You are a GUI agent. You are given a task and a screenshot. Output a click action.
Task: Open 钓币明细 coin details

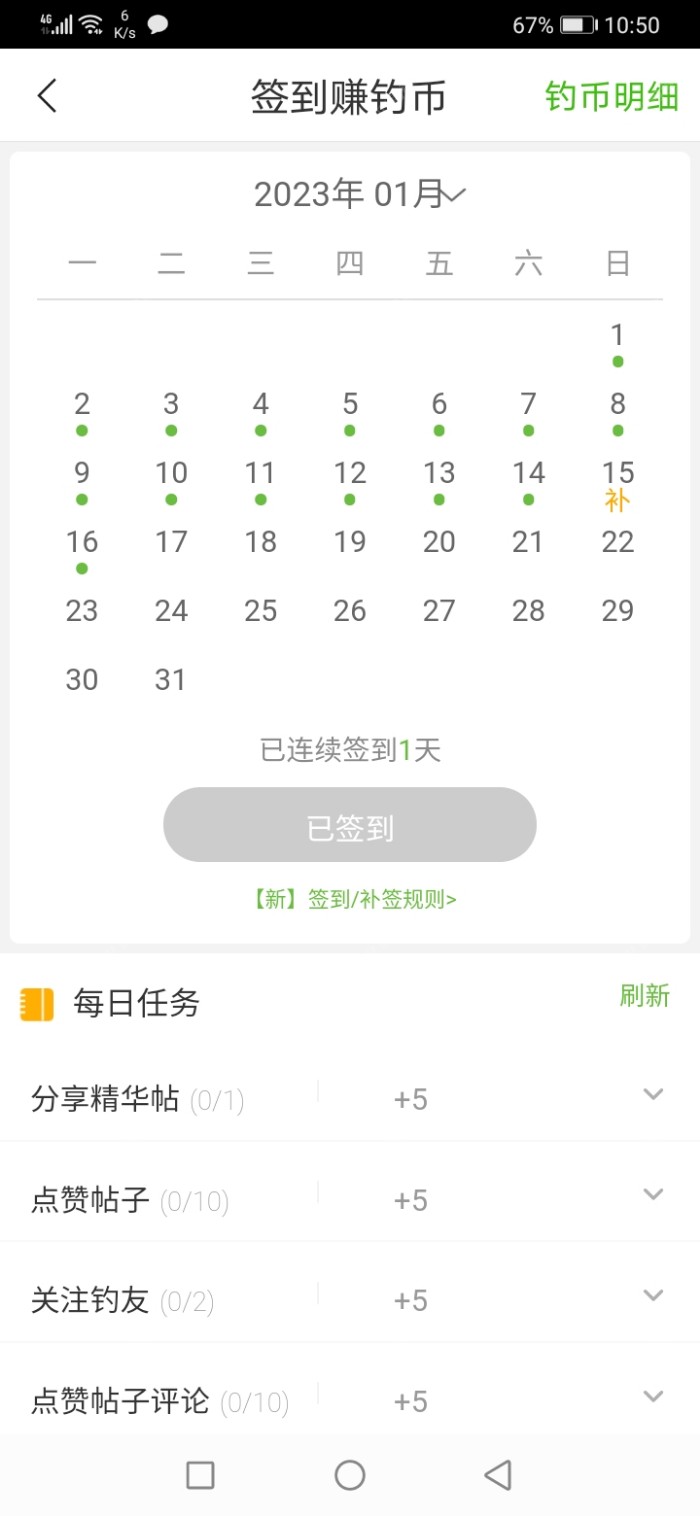(611, 97)
